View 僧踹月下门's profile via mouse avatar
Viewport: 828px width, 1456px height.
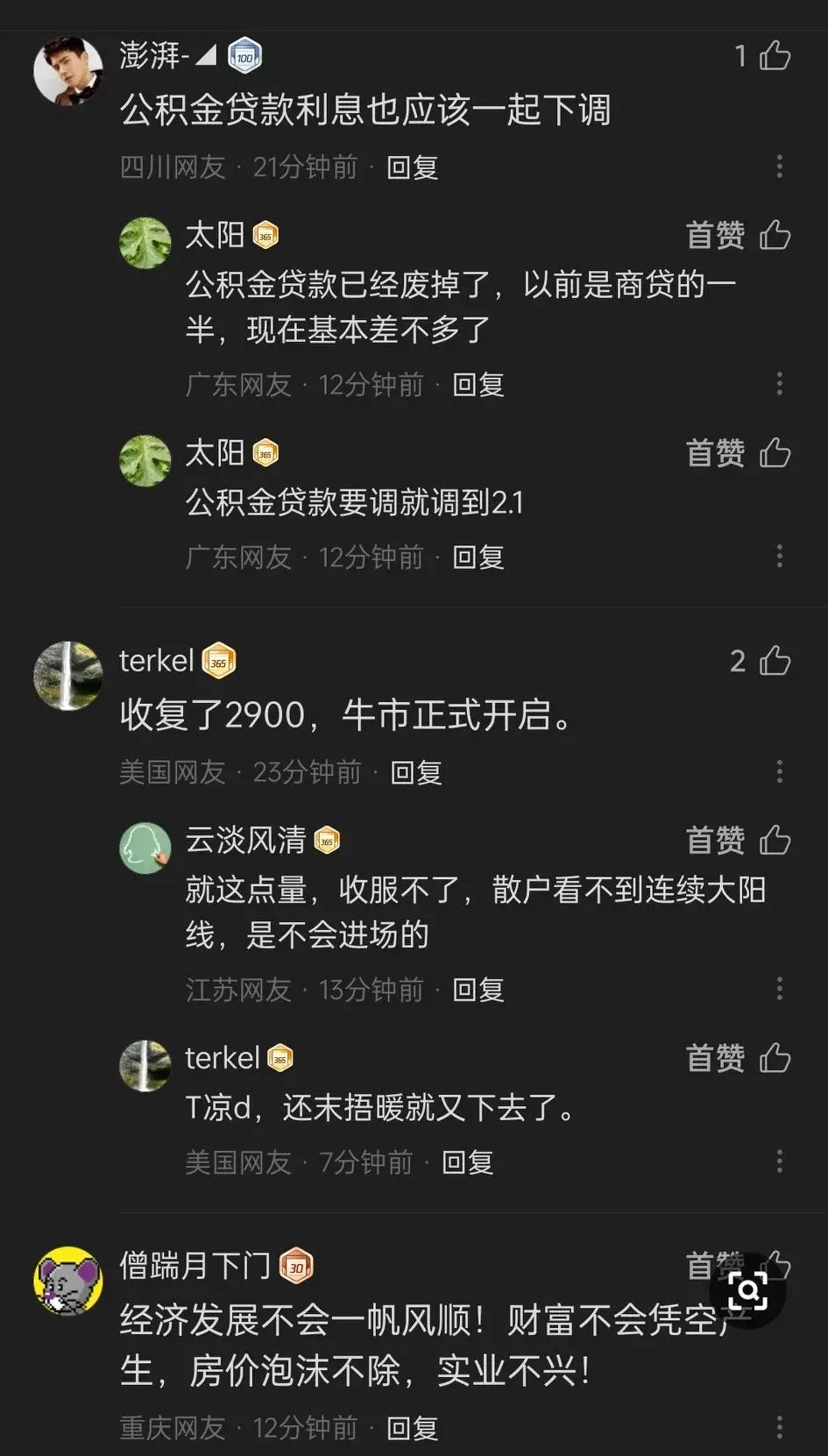pos(67,1281)
